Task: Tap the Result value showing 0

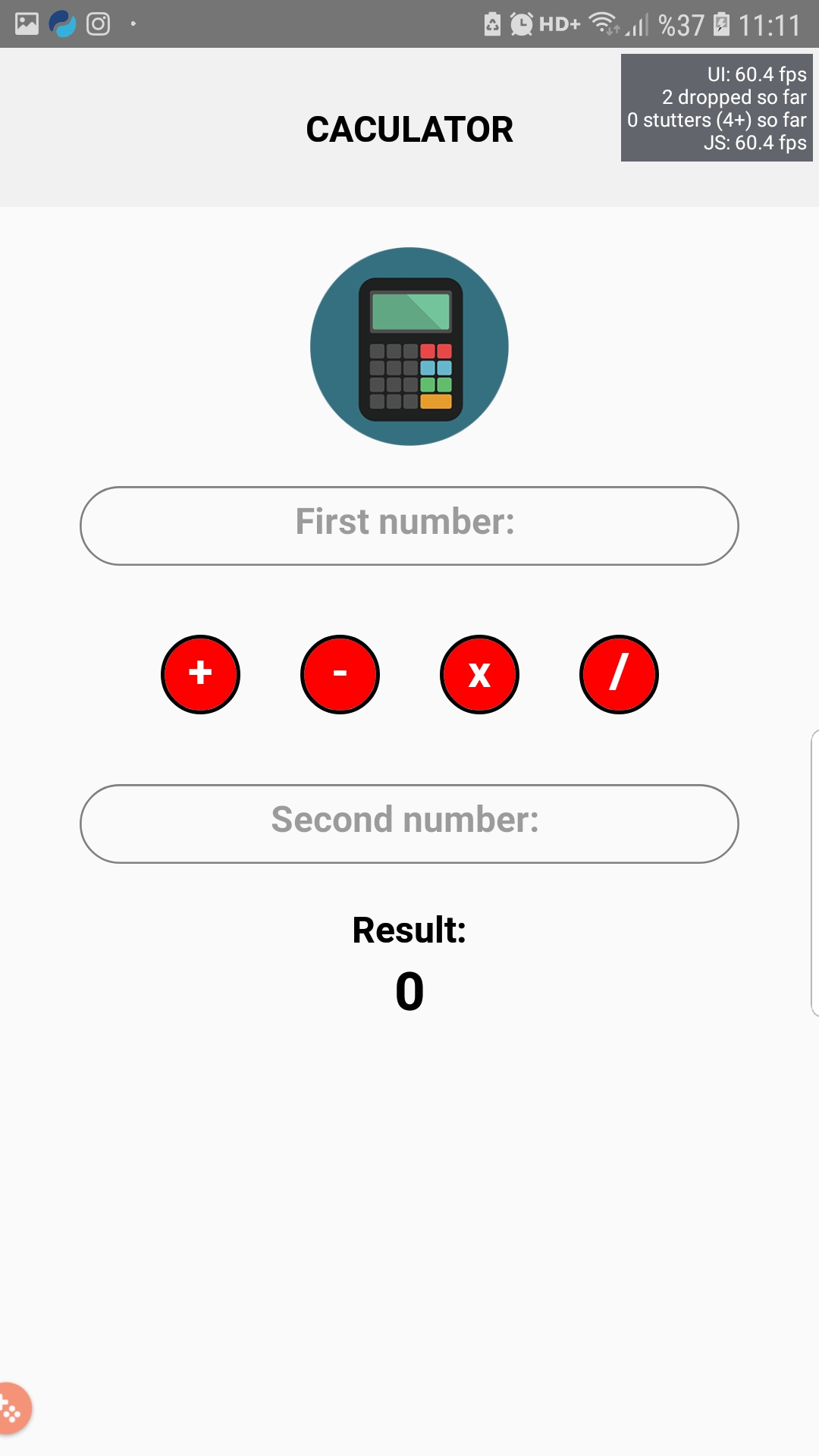Action: tap(409, 990)
